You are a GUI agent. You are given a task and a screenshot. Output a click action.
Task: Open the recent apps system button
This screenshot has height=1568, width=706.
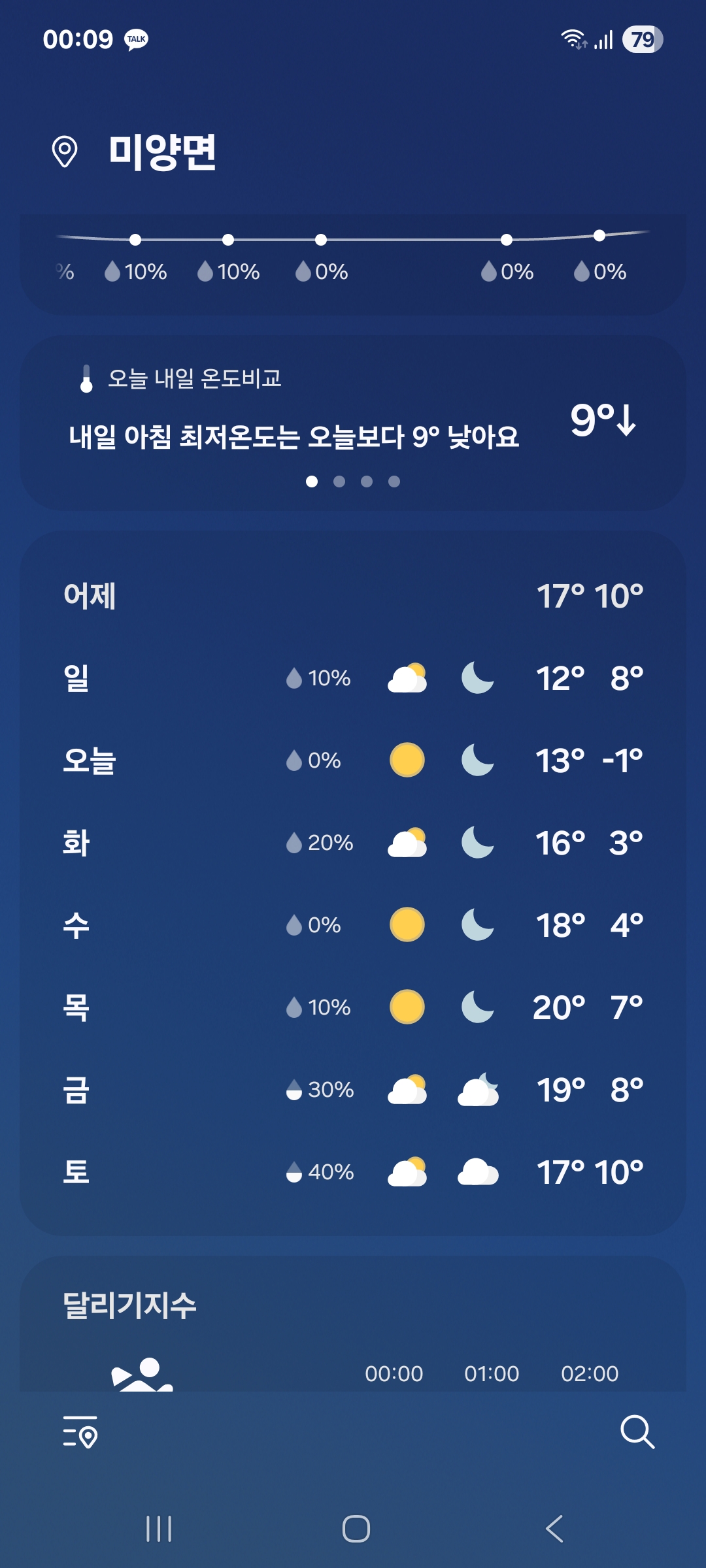click(x=159, y=1529)
